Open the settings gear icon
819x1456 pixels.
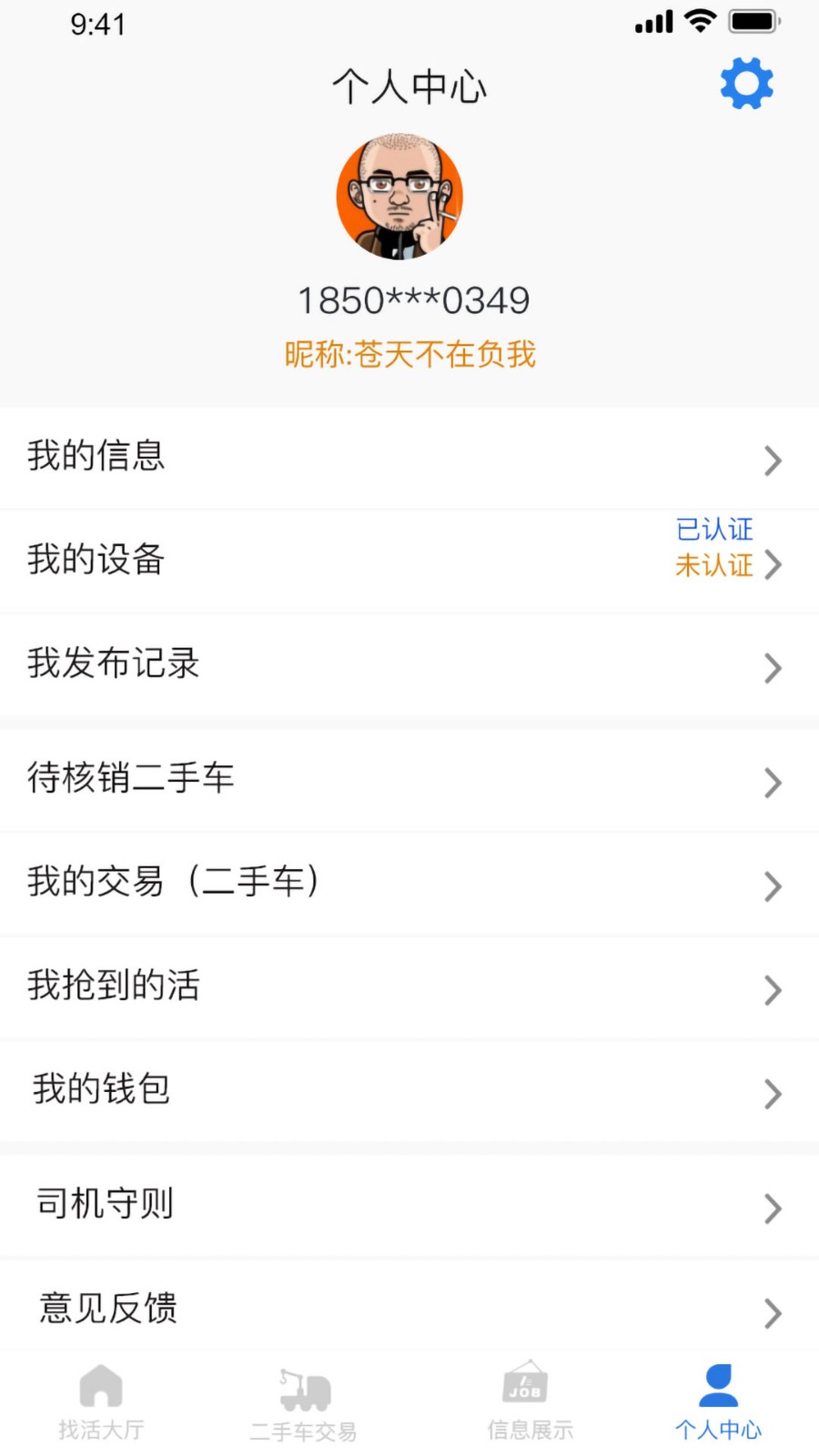coord(746,84)
